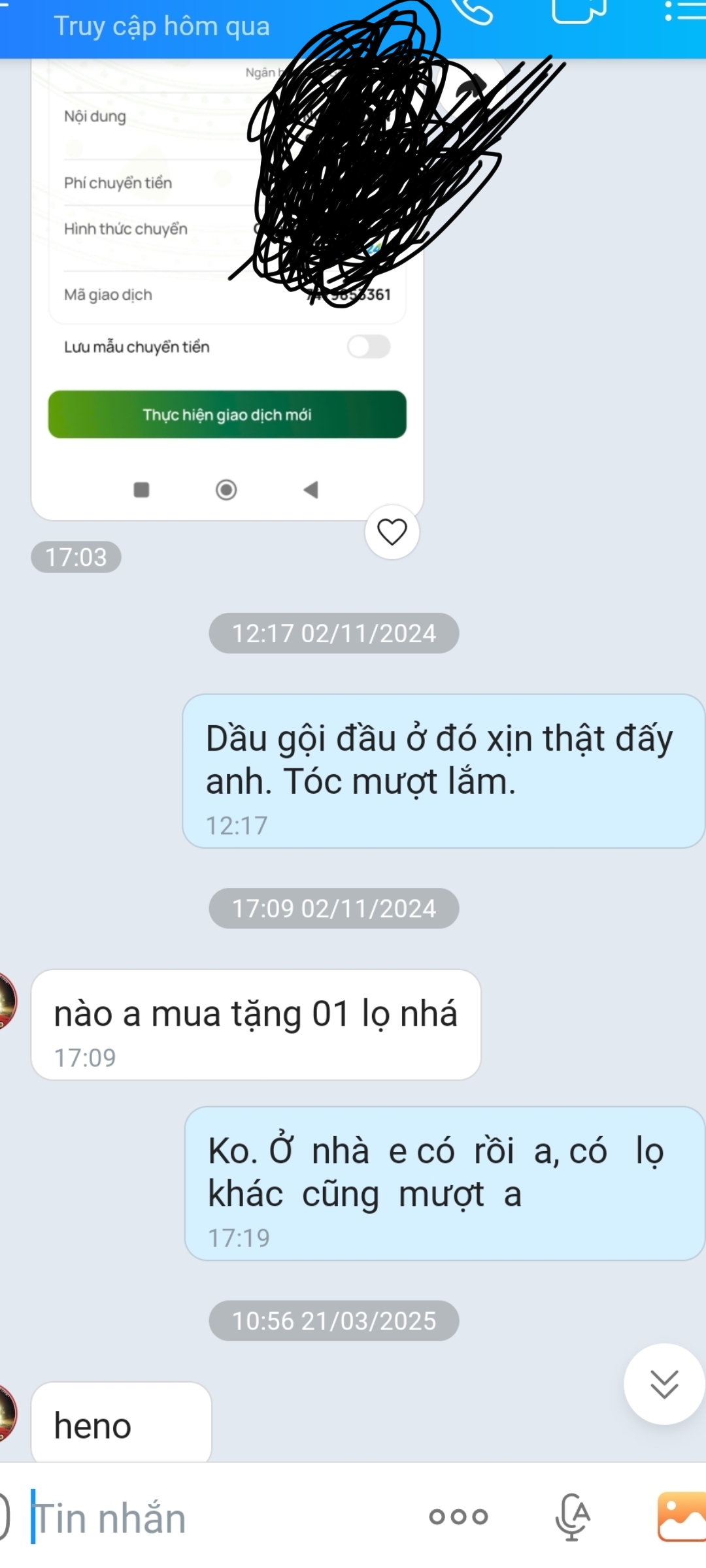
Task: Start a video call
Action: click(x=579, y=10)
